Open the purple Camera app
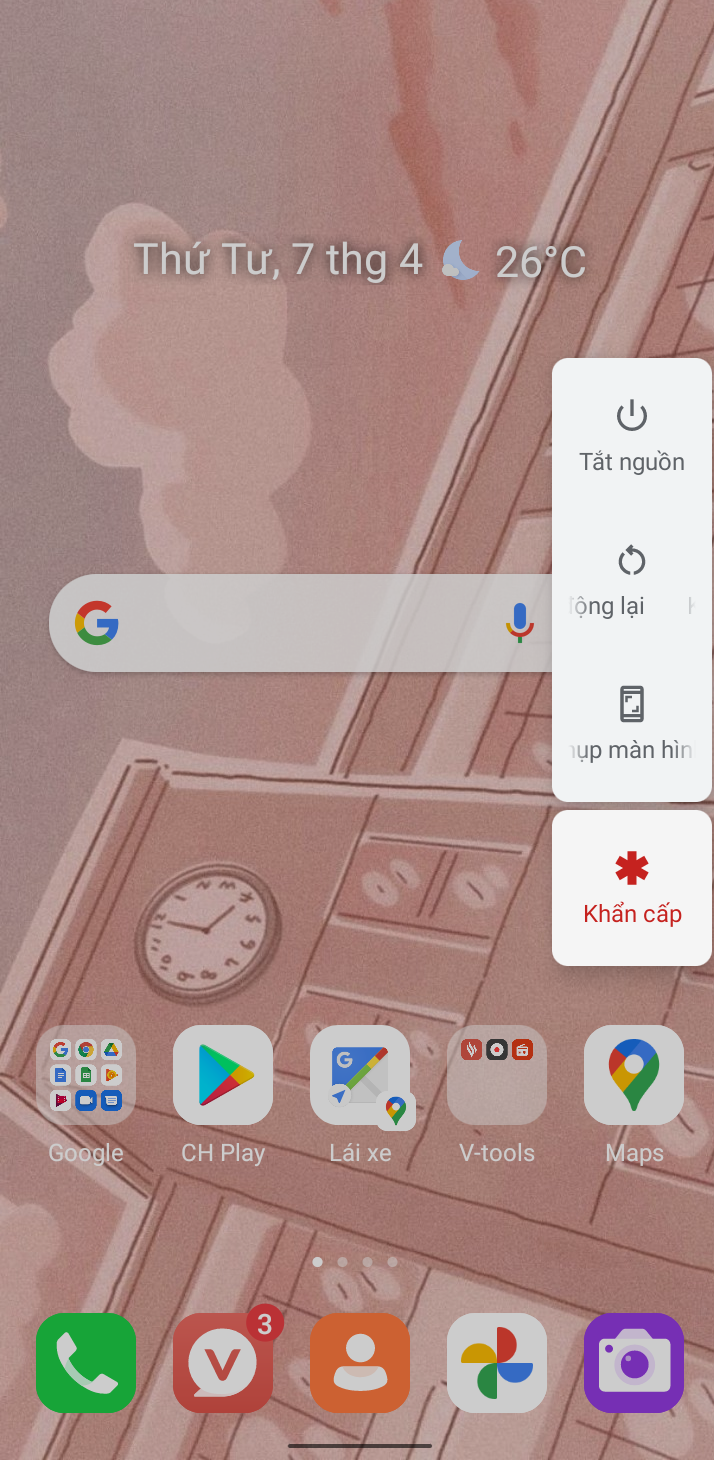The width and height of the screenshot is (714, 1460). tap(634, 1363)
